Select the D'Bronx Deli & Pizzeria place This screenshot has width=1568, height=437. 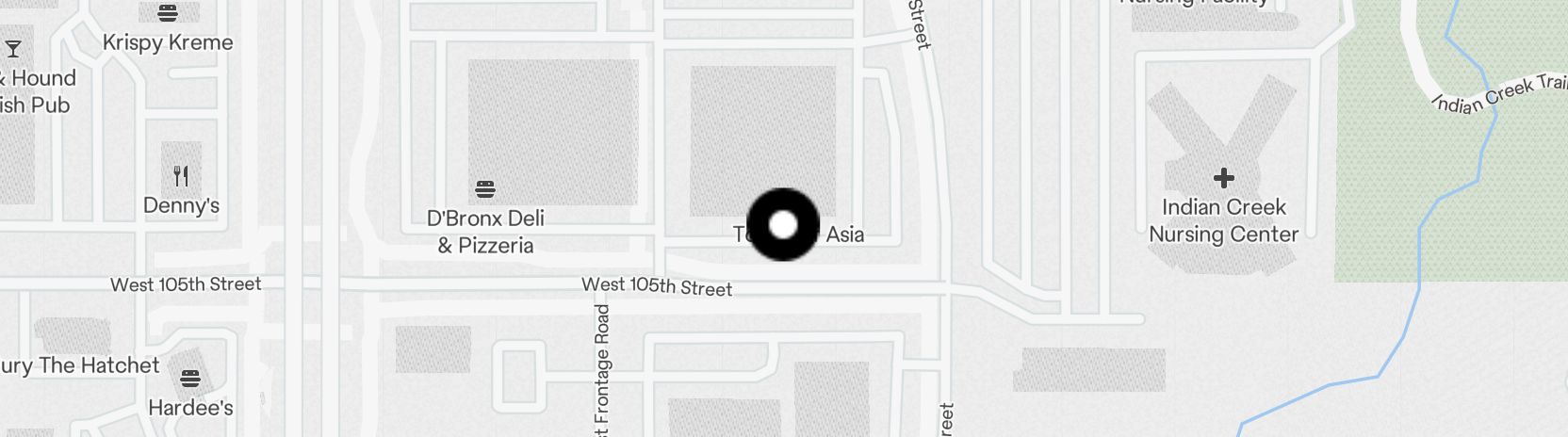coord(485,189)
